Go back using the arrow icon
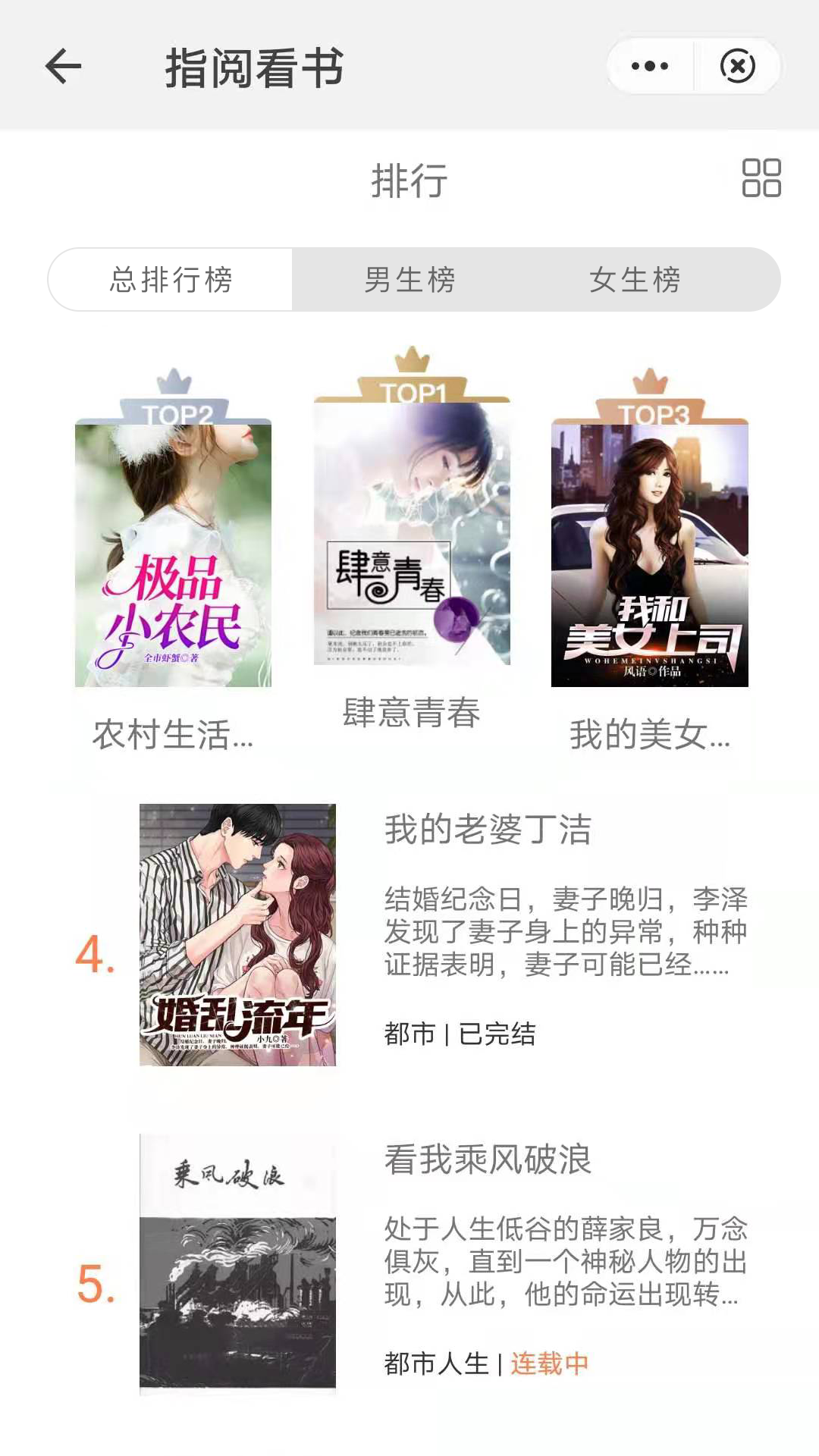This screenshot has width=819, height=1456. click(x=64, y=66)
